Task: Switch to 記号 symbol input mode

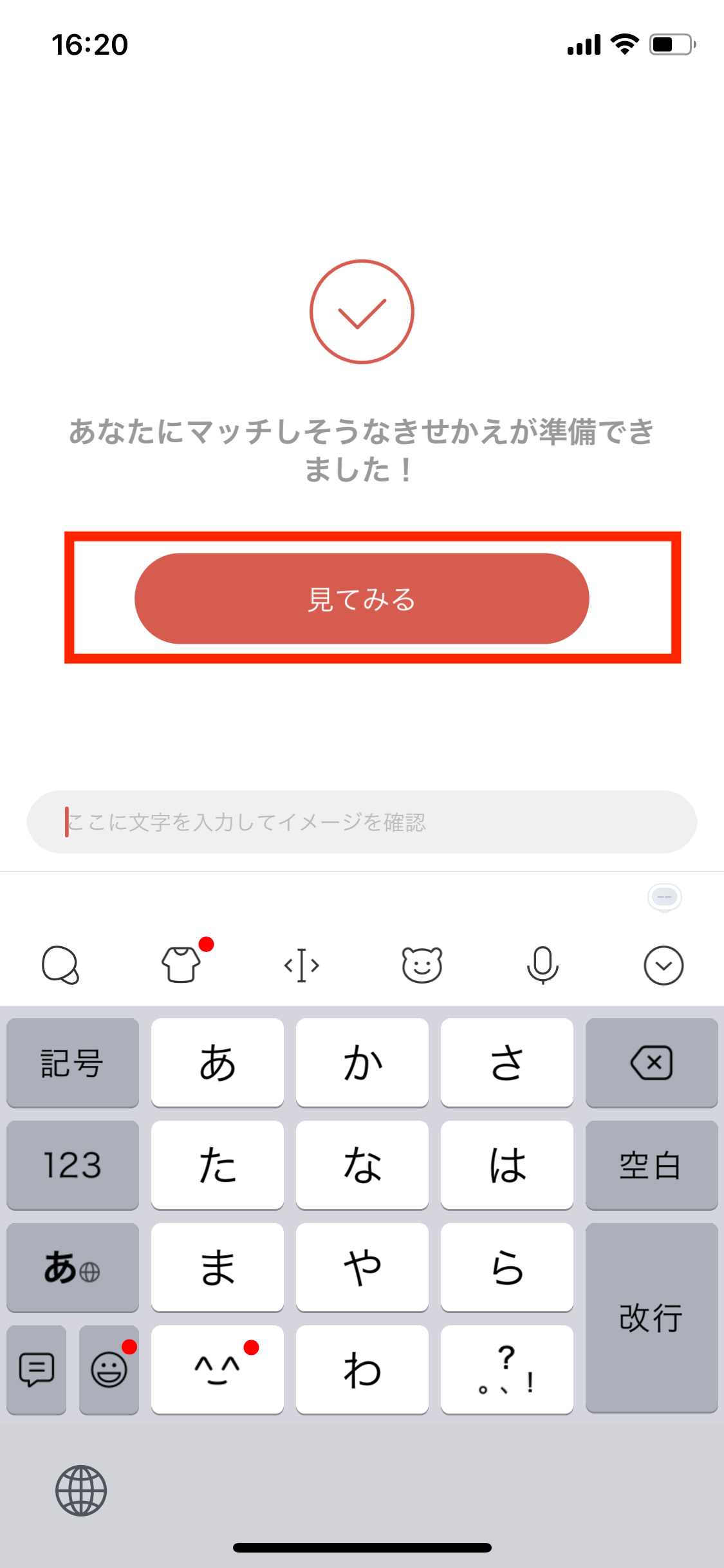Action: (x=72, y=1063)
